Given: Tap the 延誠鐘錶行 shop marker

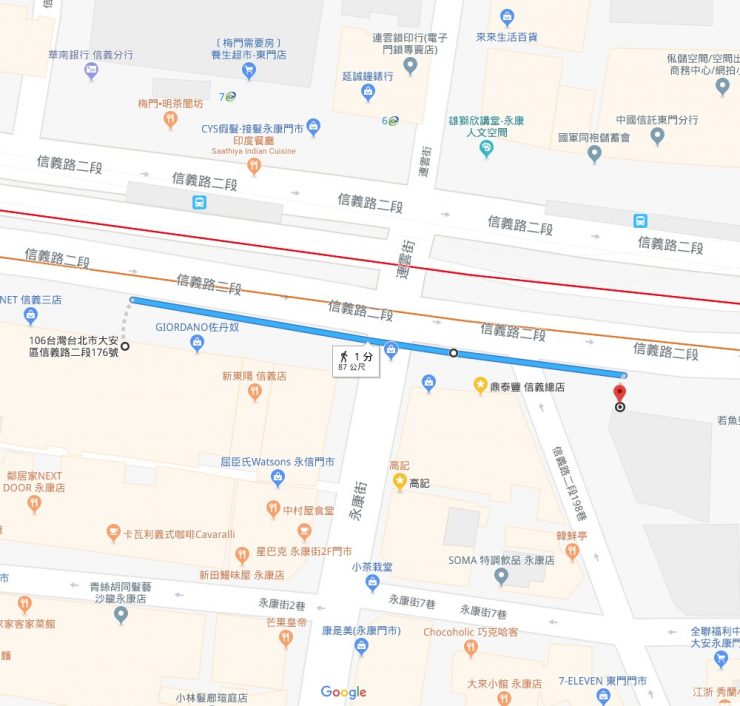Looking at the screenshot, I should (367, 93).
